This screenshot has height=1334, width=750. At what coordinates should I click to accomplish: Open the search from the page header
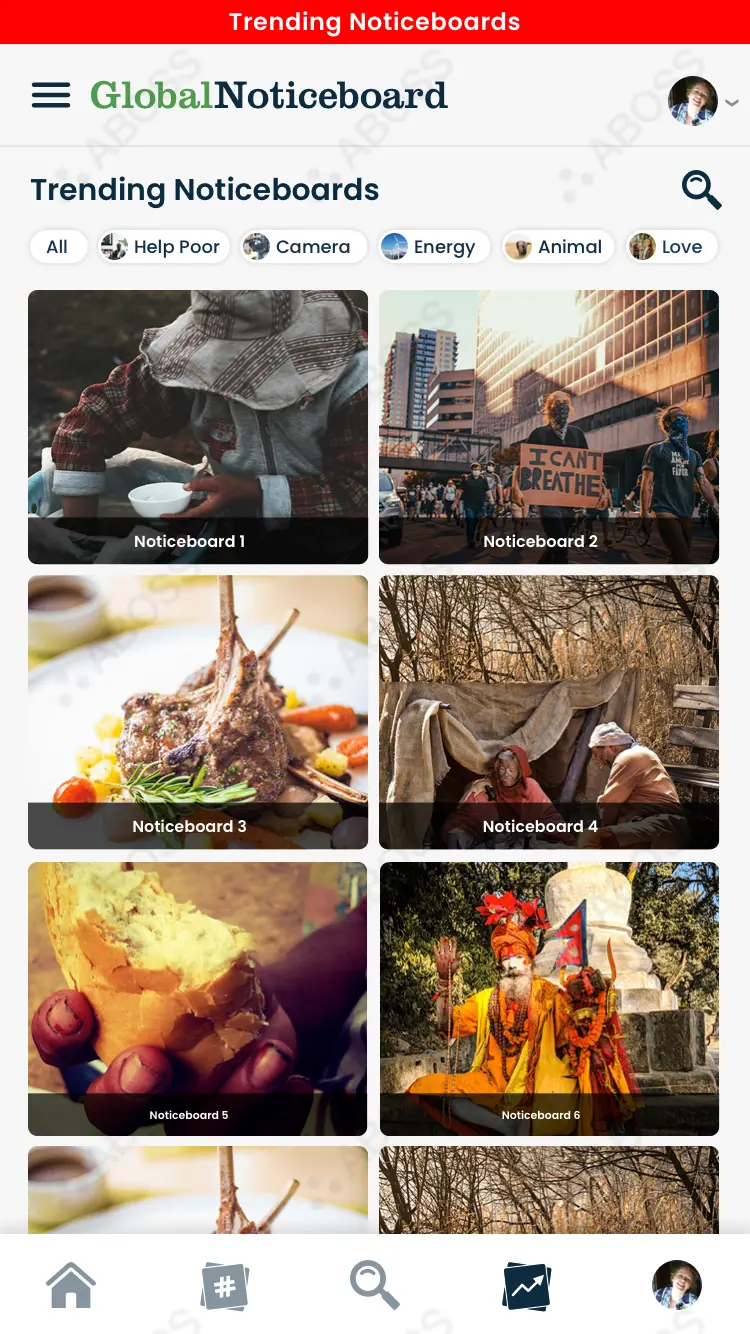(x=701, y=189)
